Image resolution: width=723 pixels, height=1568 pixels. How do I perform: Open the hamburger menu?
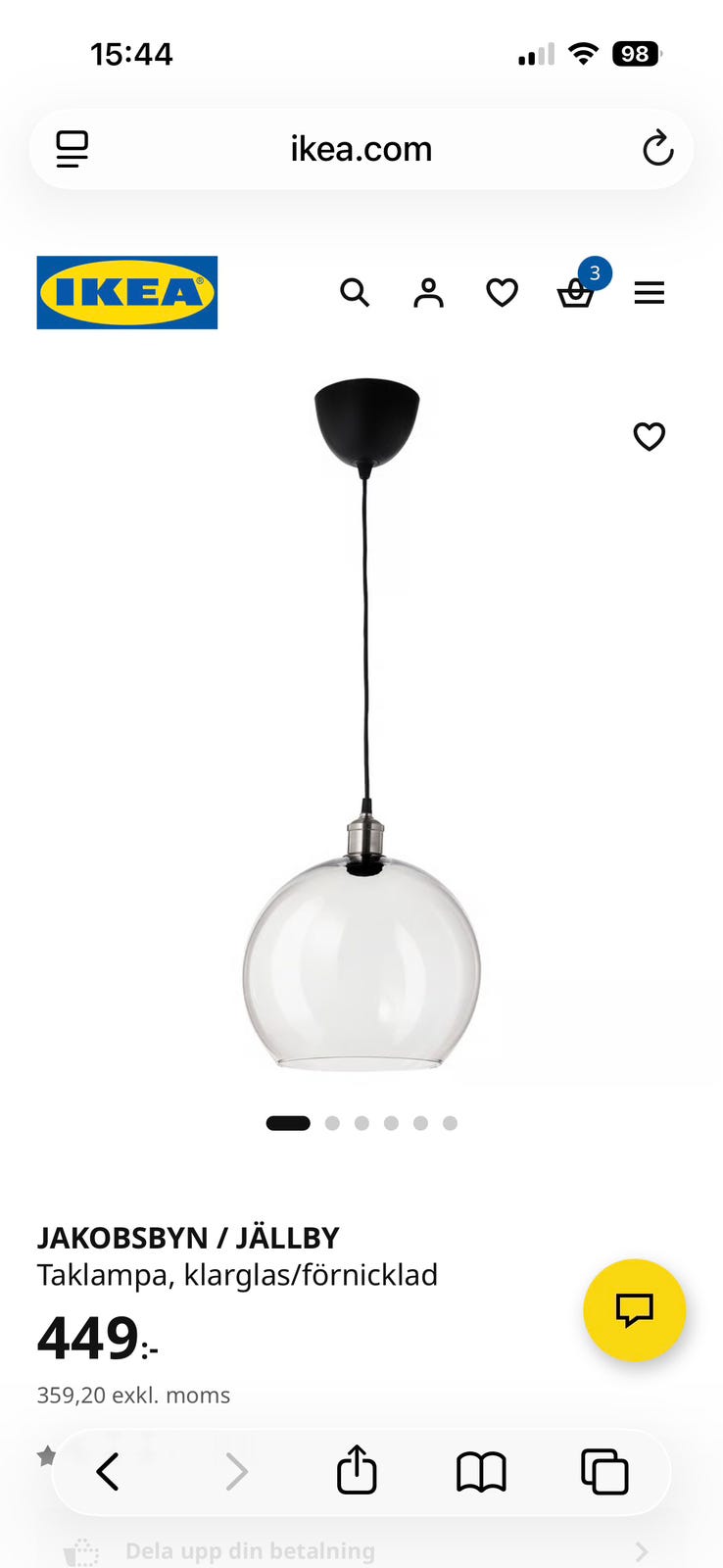tap(649, 292)
